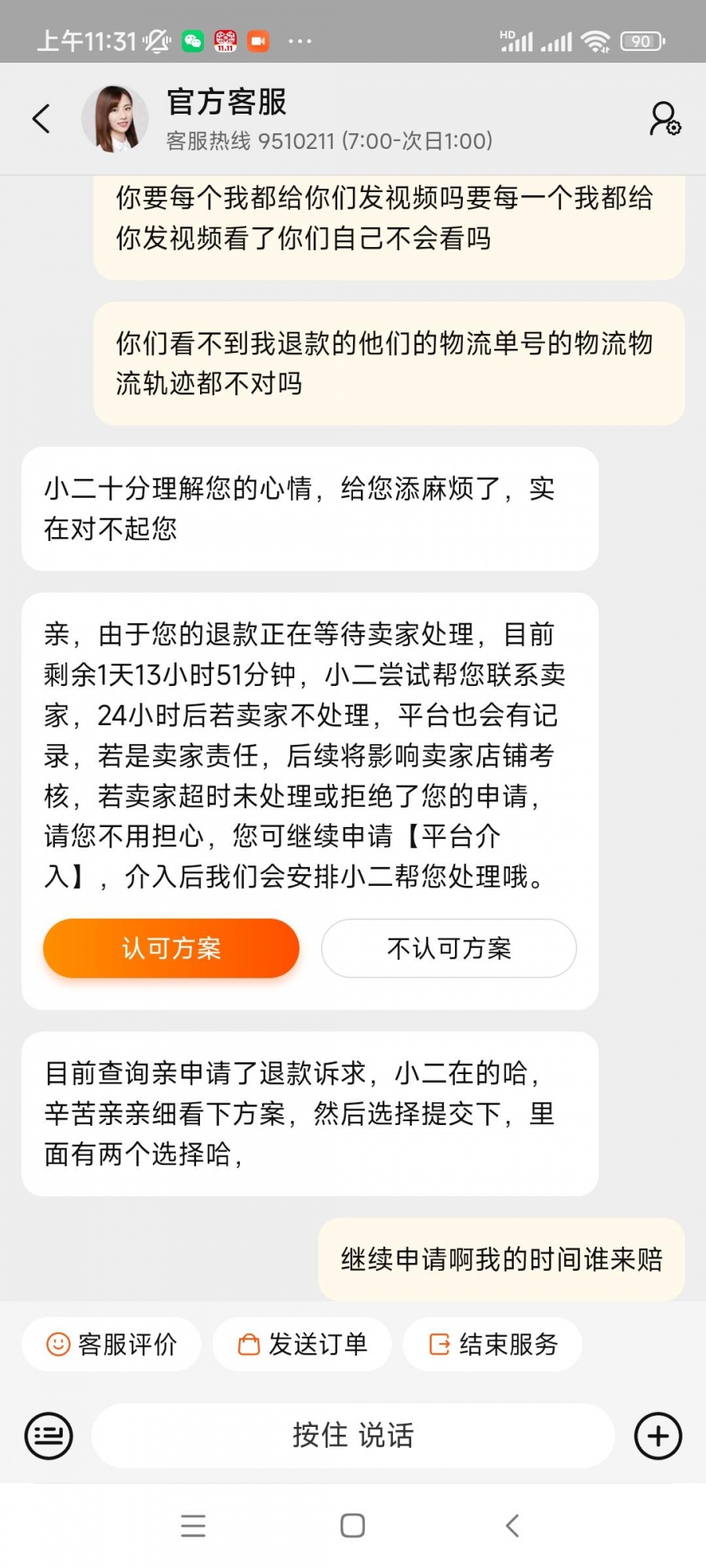Accept the plan with 认可方案
Screen dimensions: 706x1568
(171, 949)
